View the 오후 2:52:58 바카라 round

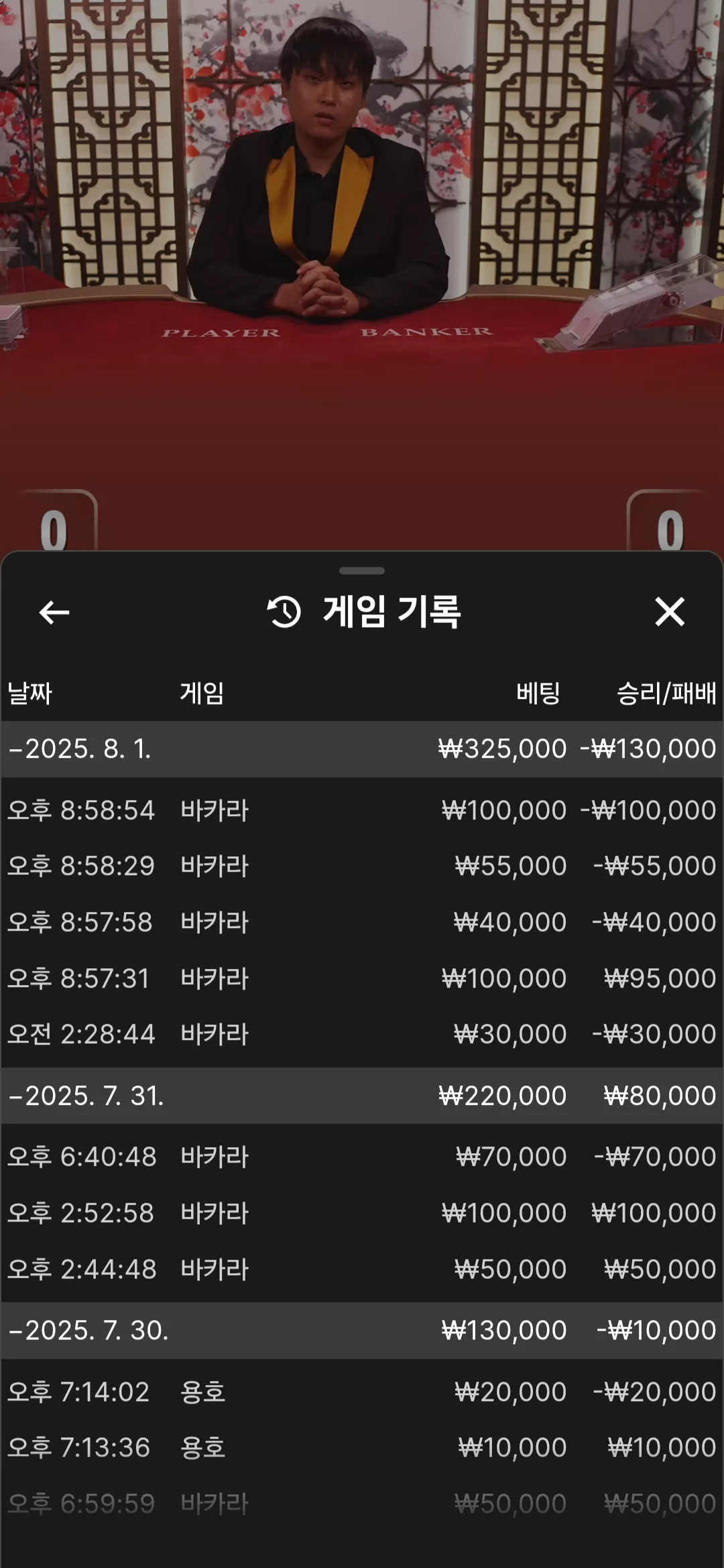362,1213
